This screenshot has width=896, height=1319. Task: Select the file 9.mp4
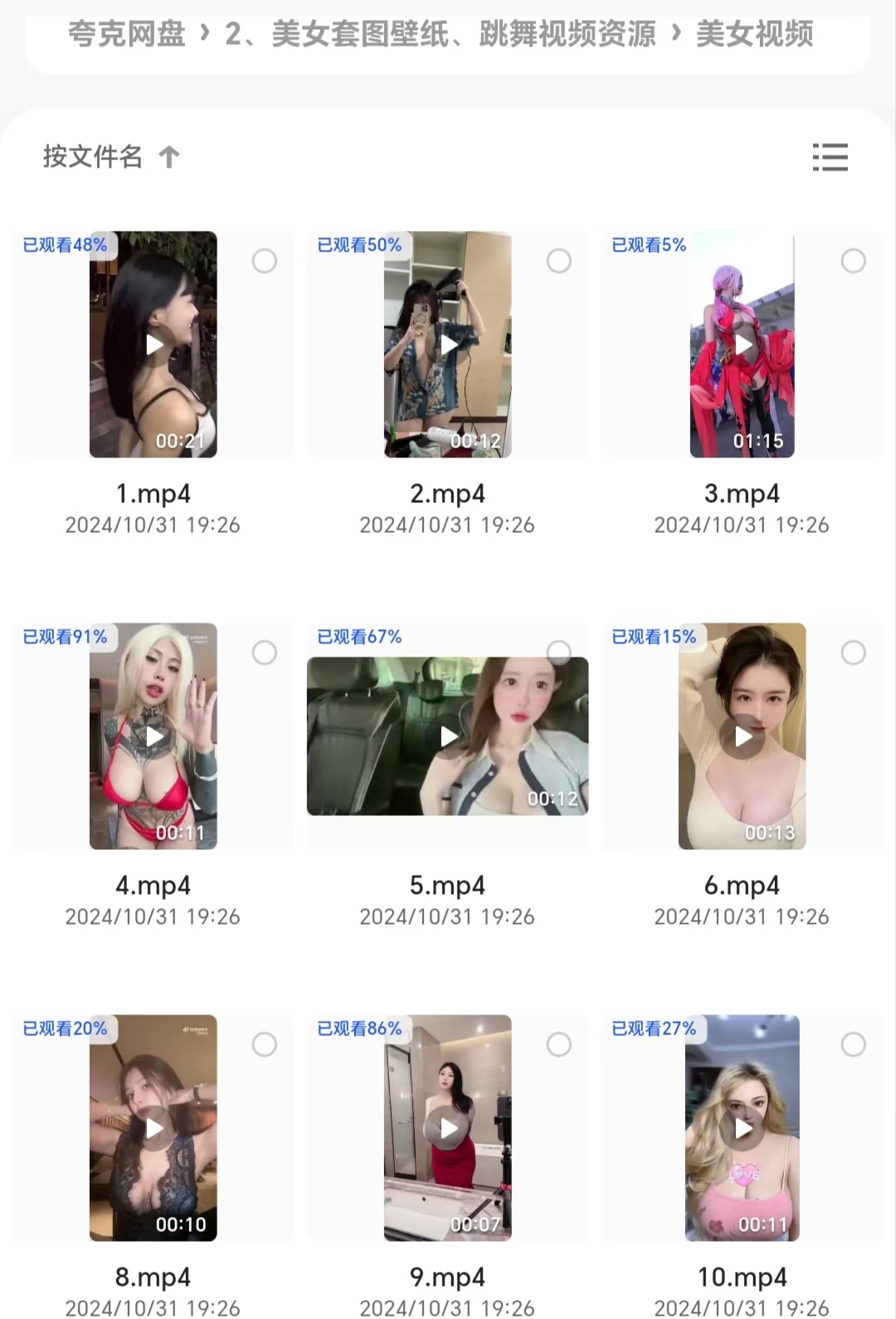click(x=559, y=1045)
